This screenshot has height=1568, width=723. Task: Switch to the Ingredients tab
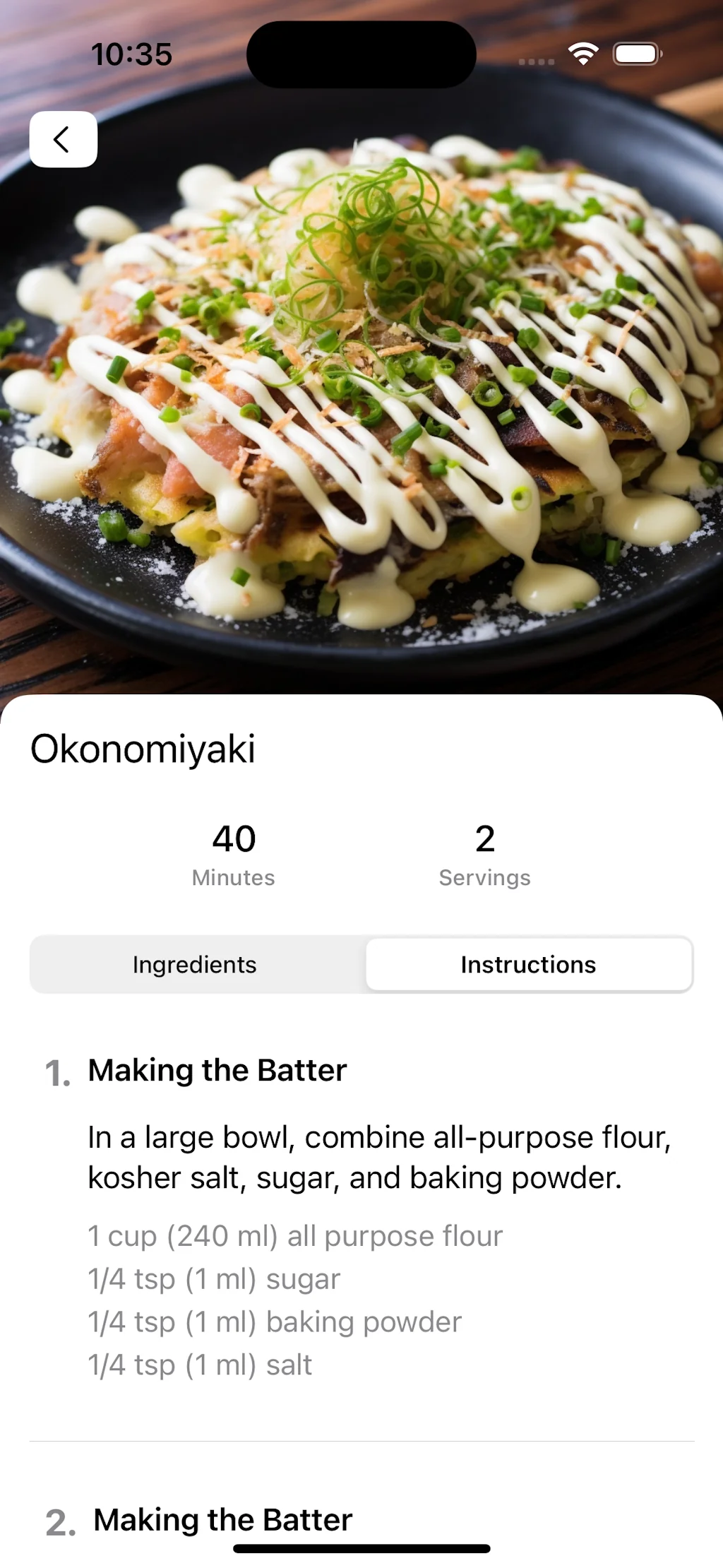[195, 965]
